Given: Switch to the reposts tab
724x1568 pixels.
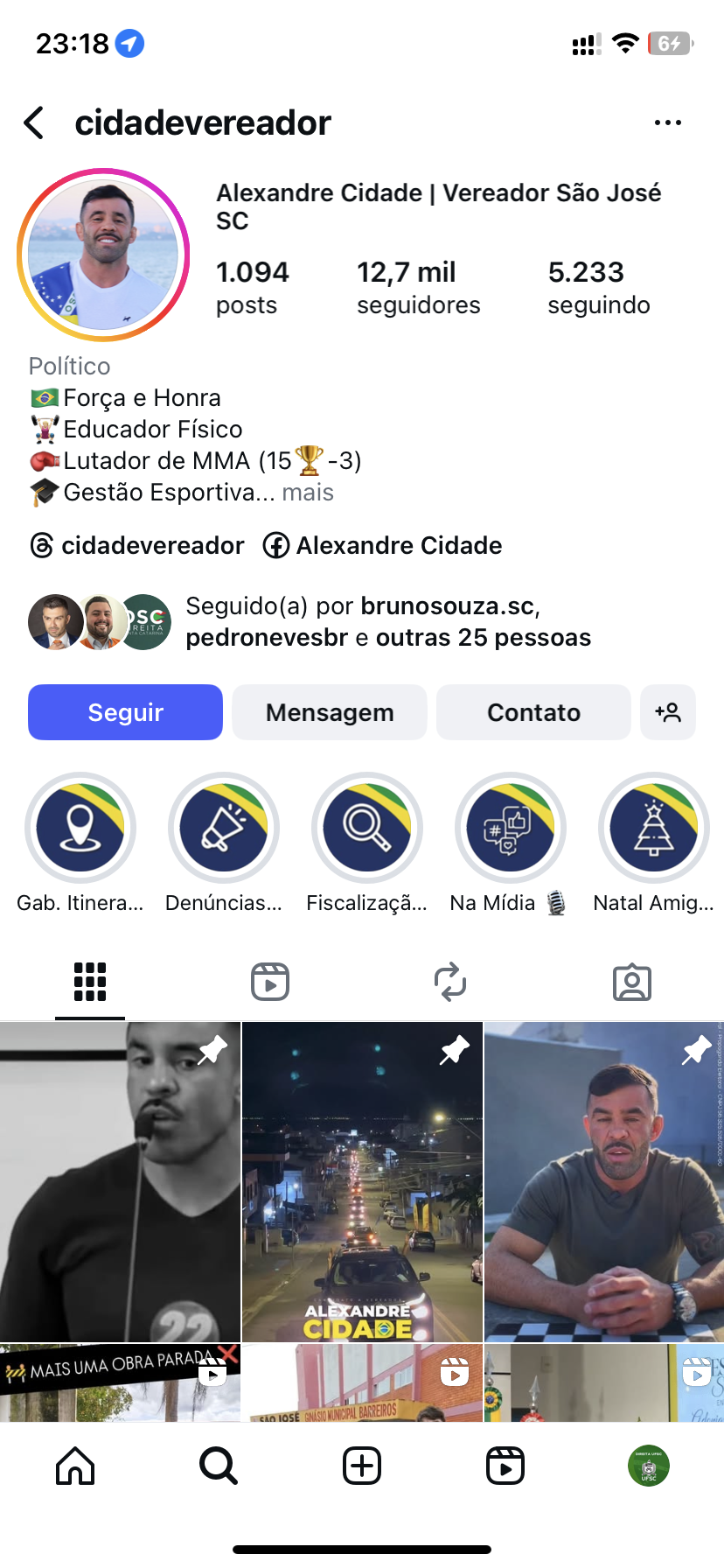Looking at the screenshot, I should point(450,982).
